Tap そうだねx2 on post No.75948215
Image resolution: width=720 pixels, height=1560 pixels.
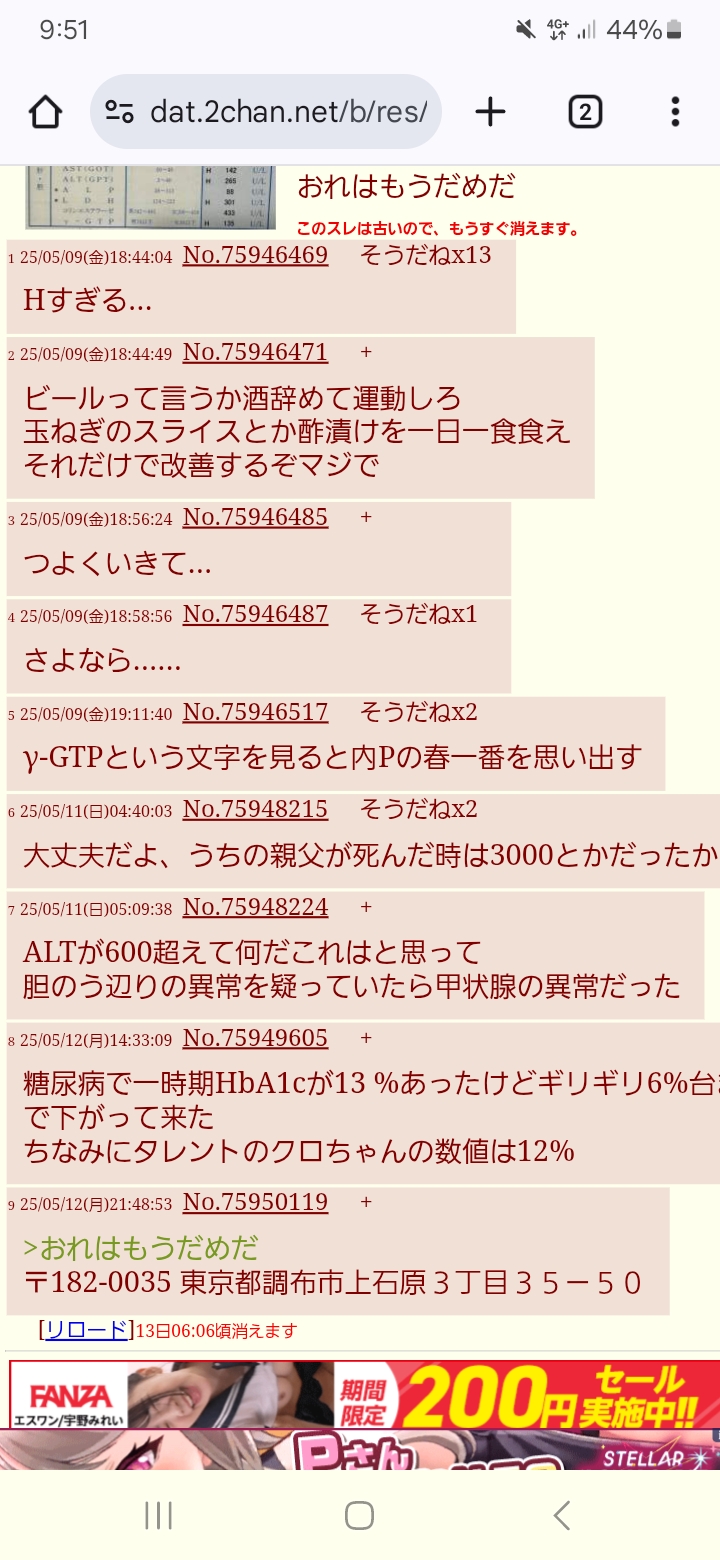point(418,810)
